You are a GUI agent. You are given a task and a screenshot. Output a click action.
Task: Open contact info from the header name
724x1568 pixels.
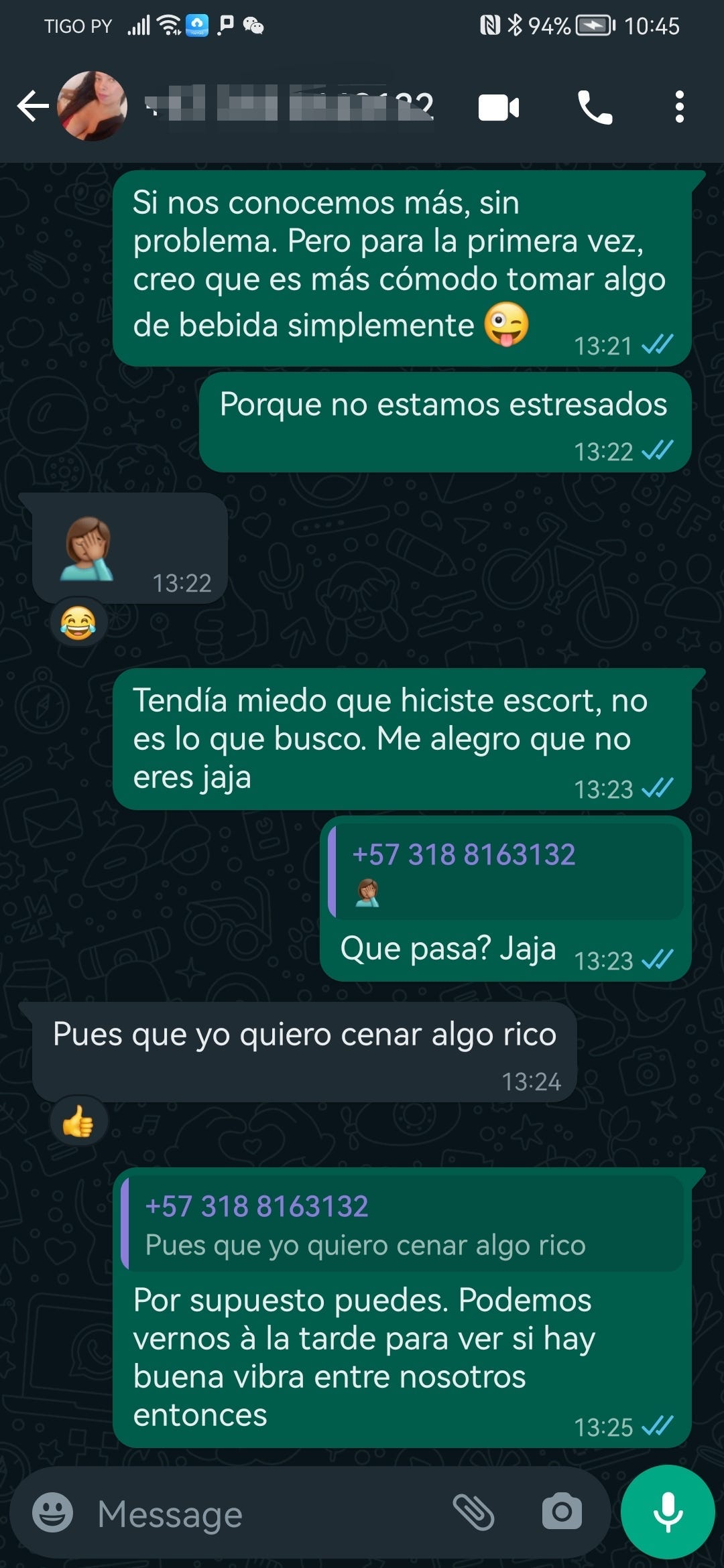click(290, 107)
